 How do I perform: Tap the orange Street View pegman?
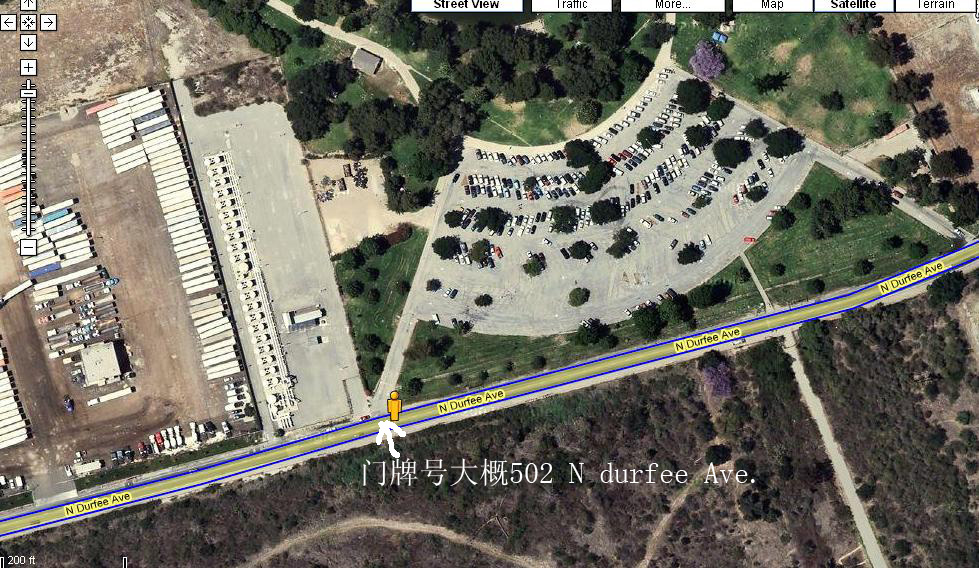point(395,407)
